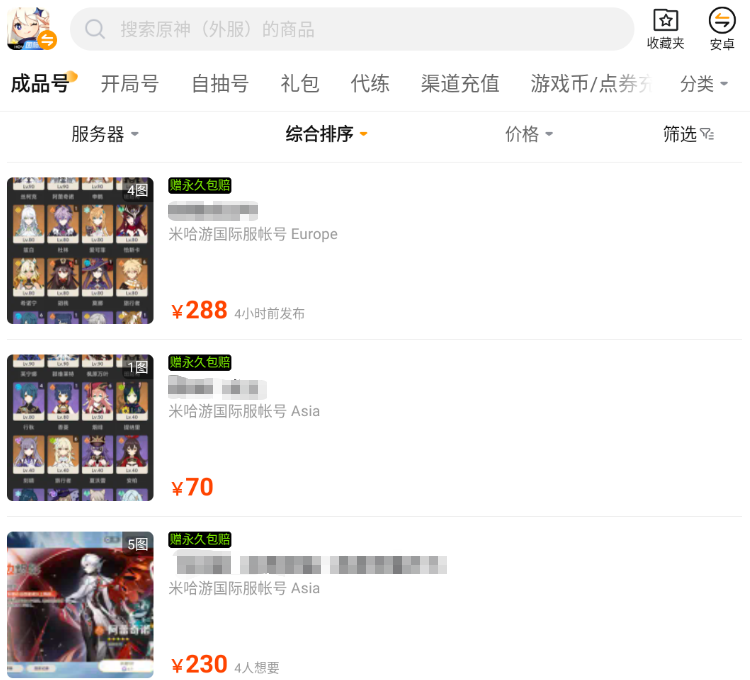Expand the 服务器 server filter
Image resolution: width=750 pixels, height=680 pixels.
click(105, 134)
